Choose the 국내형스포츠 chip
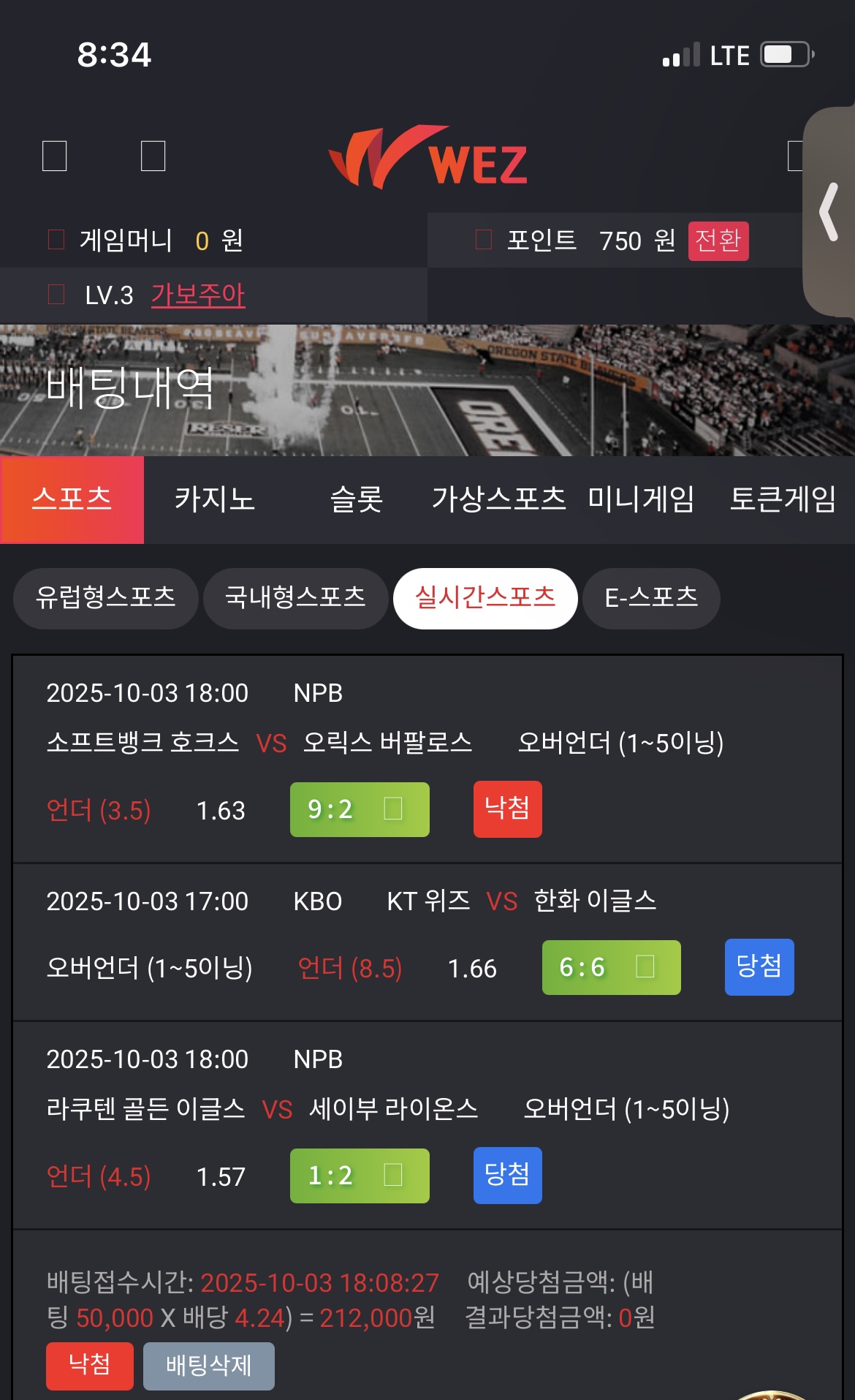The width and height of the screenshot is (855, 1400). 295,598
